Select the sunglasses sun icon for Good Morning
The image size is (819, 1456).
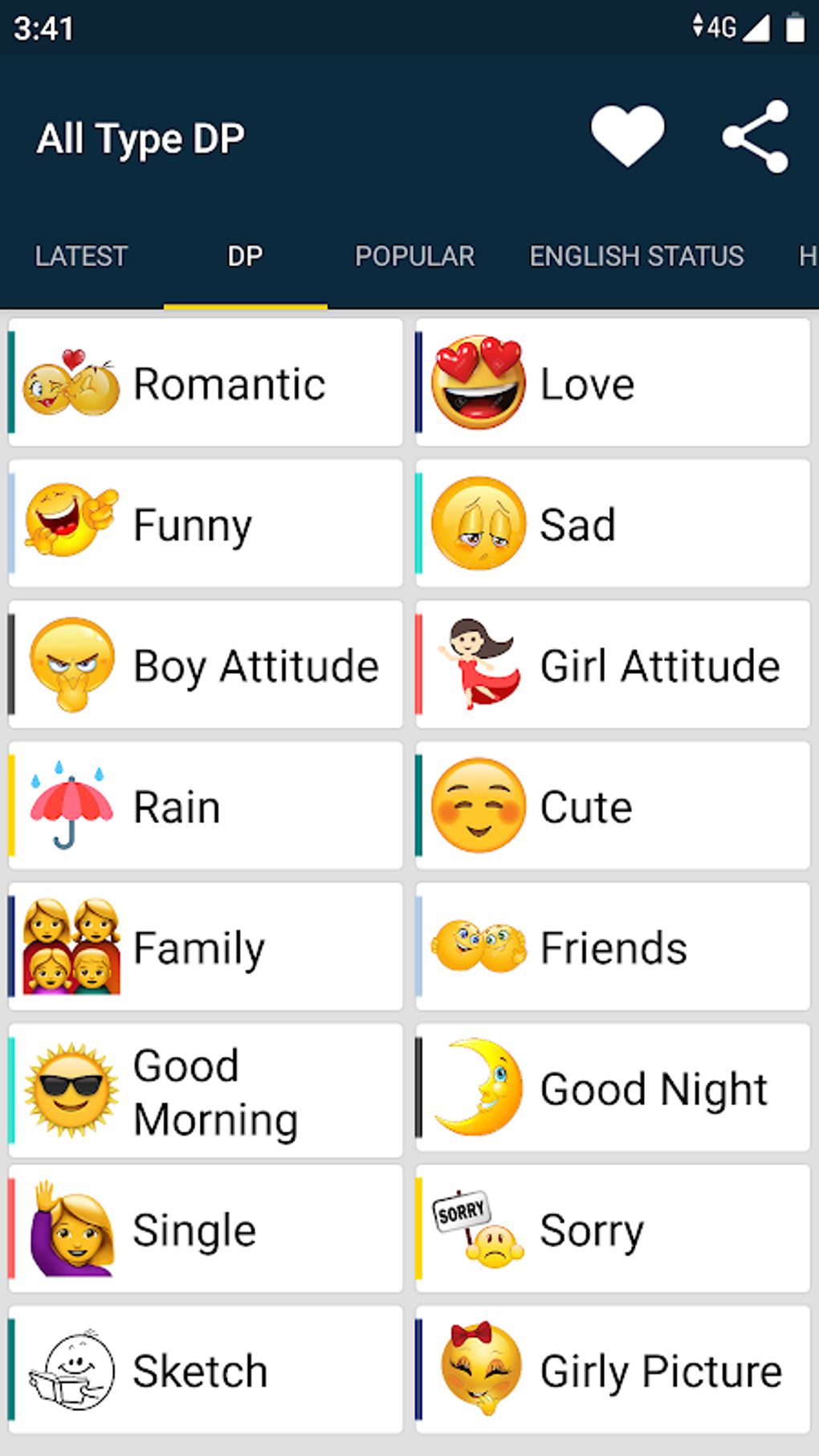coord(71,1088)
